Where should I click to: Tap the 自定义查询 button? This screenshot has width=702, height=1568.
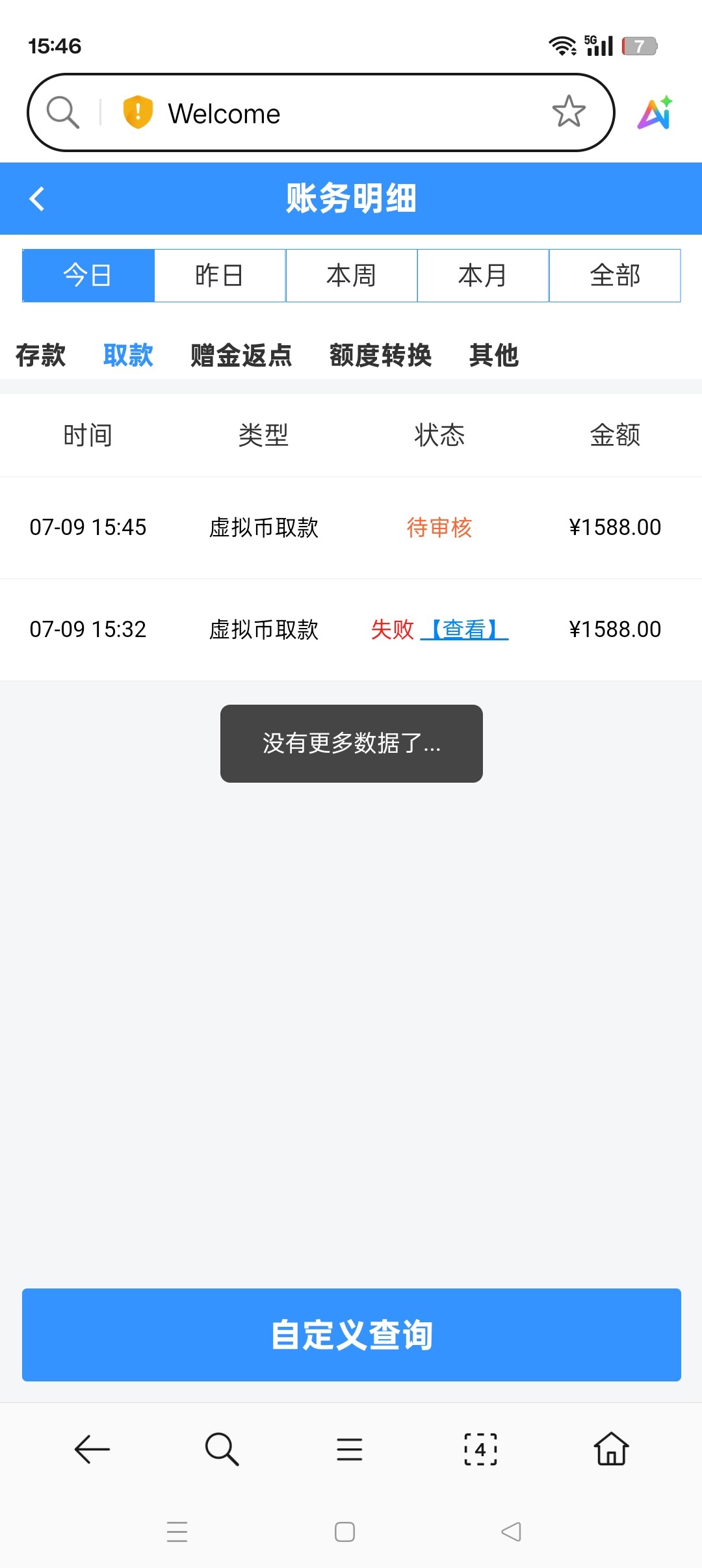(x=352, y=1335)
